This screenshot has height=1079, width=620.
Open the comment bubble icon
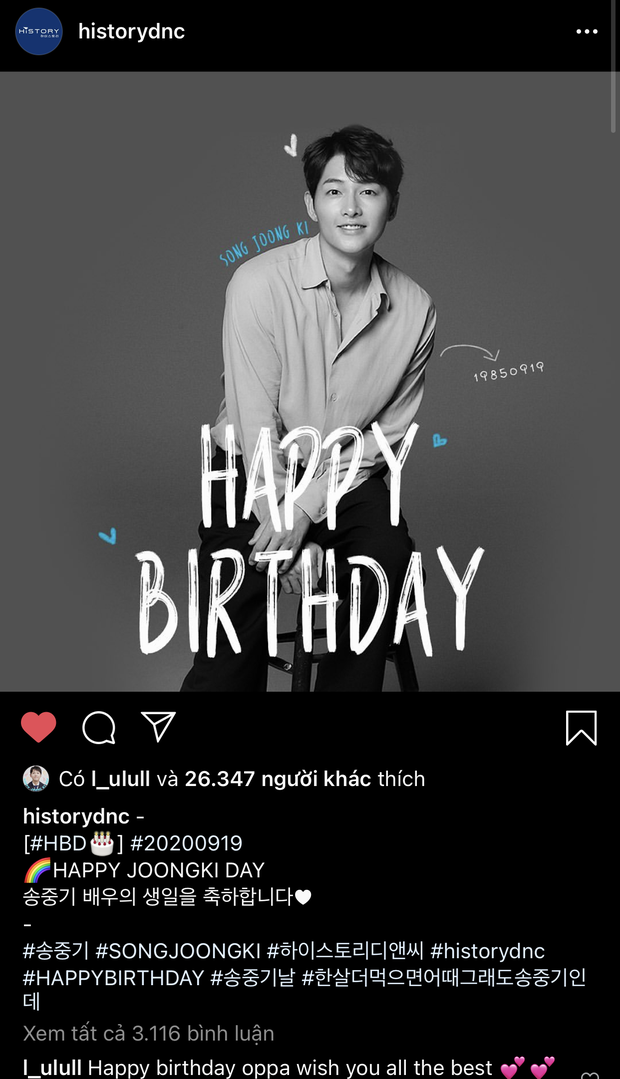(98, 727)
